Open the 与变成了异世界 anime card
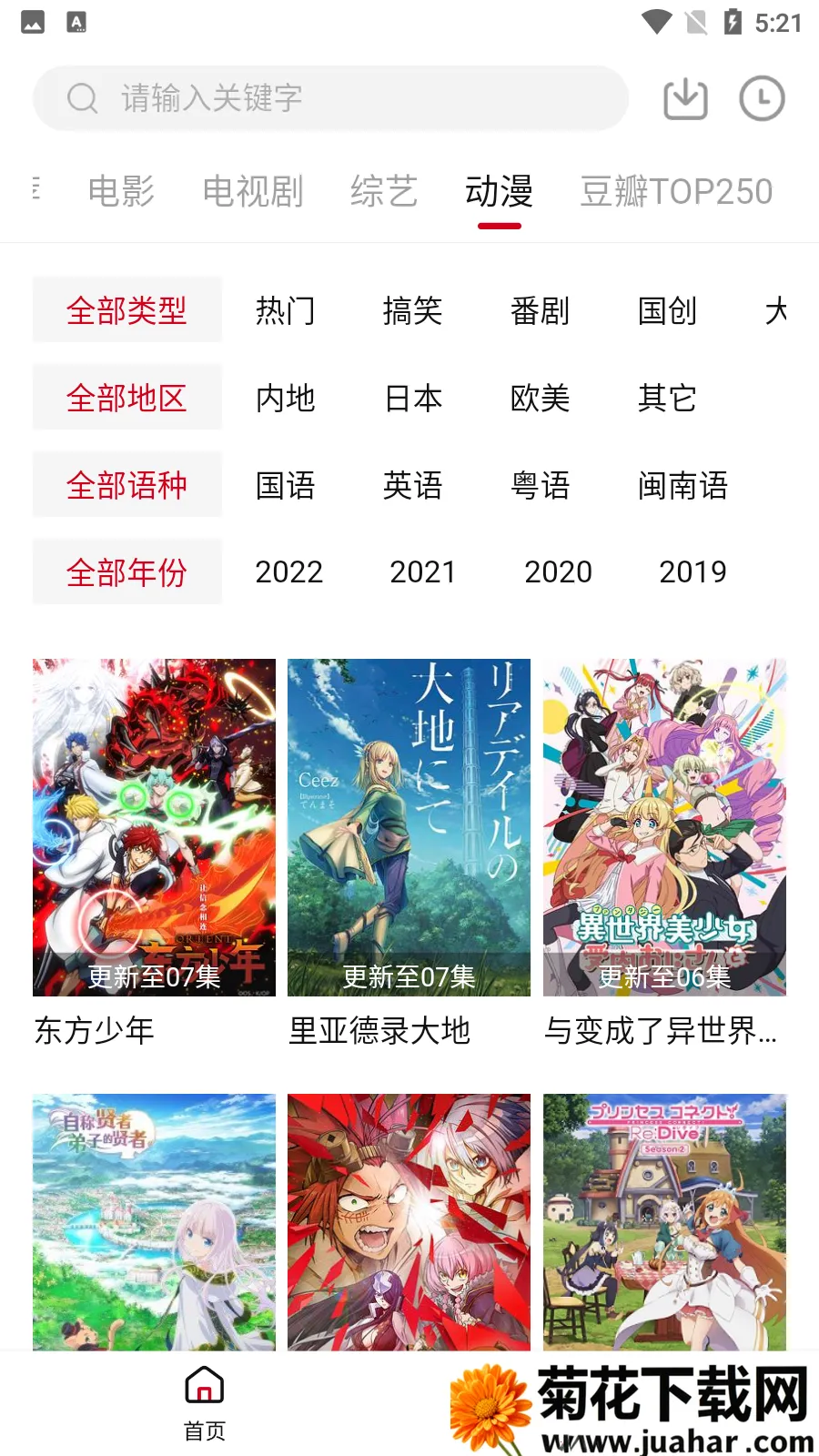 [x=664, y=828]
